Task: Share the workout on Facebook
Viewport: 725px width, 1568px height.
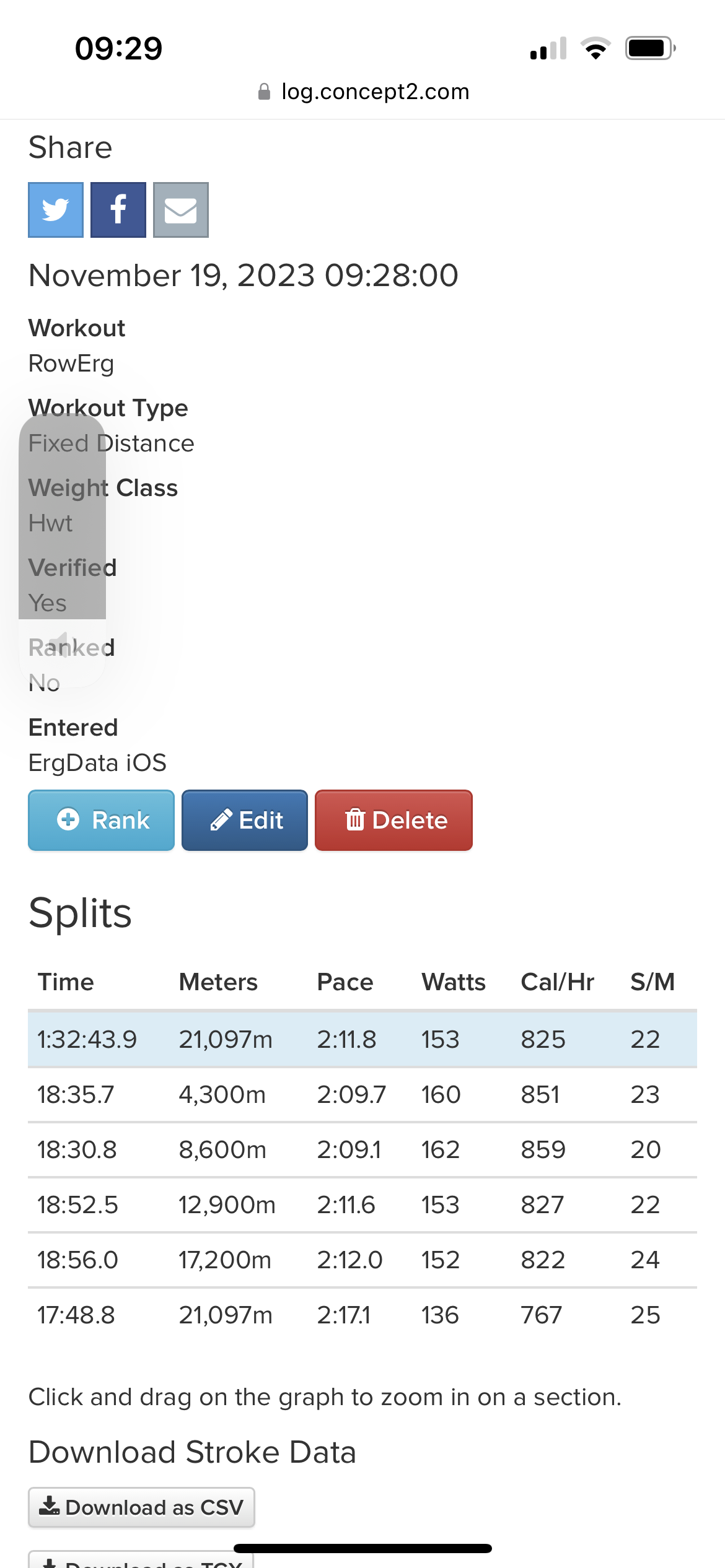Action: click(x=118, y=210)
